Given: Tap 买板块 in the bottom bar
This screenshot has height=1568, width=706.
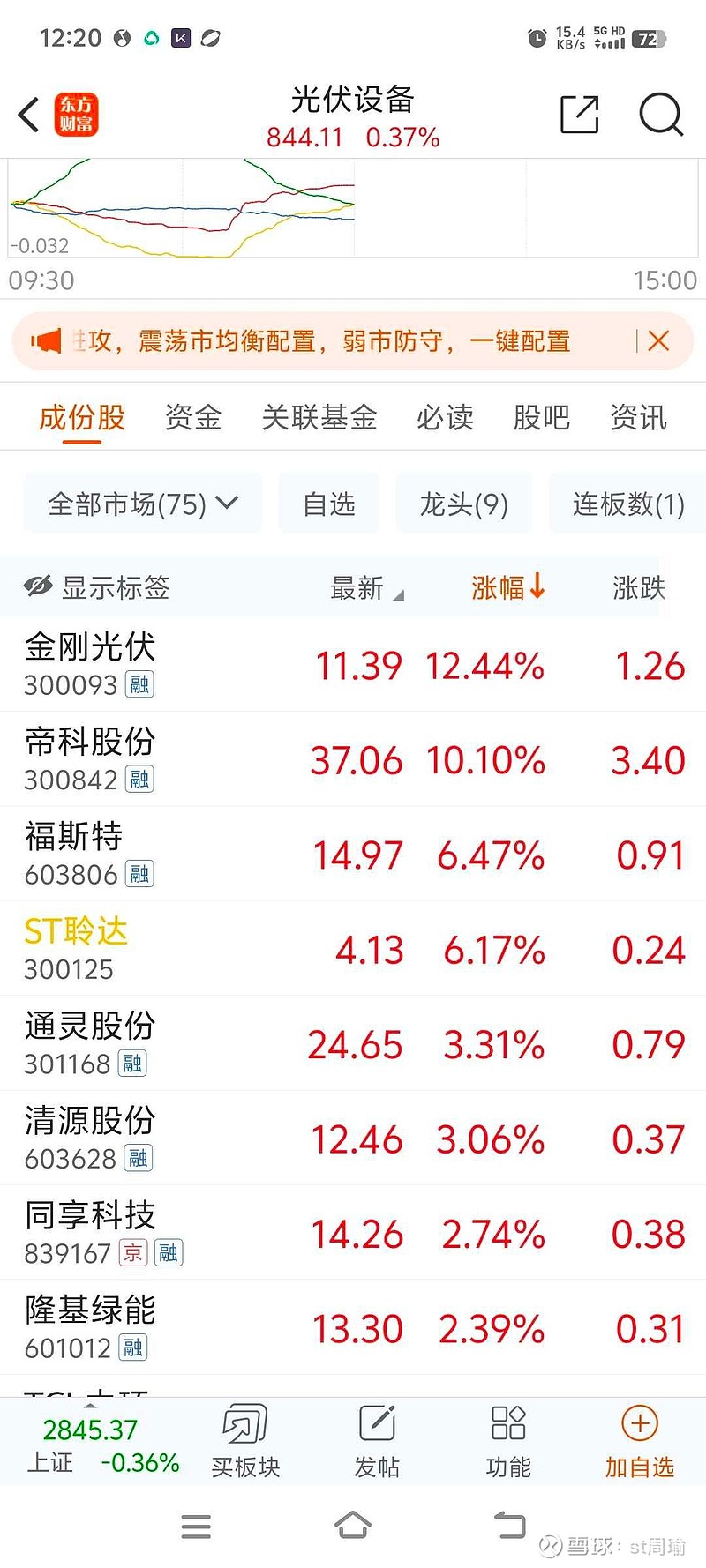Looking at the screenshot, I should tap(245, 1441).
